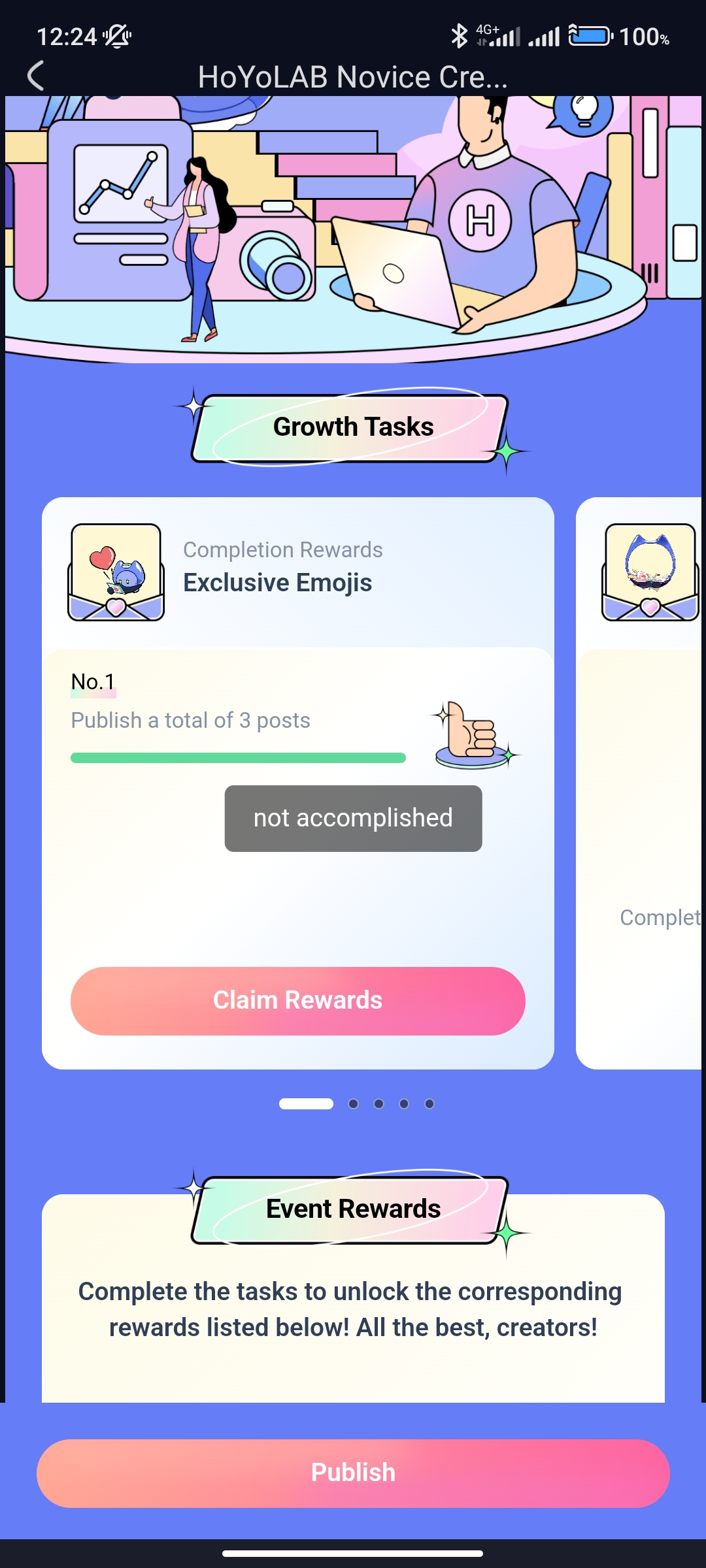The image size is (706, 1568).
Task: Open the partially visible next task card
Action: pos(641,784)
